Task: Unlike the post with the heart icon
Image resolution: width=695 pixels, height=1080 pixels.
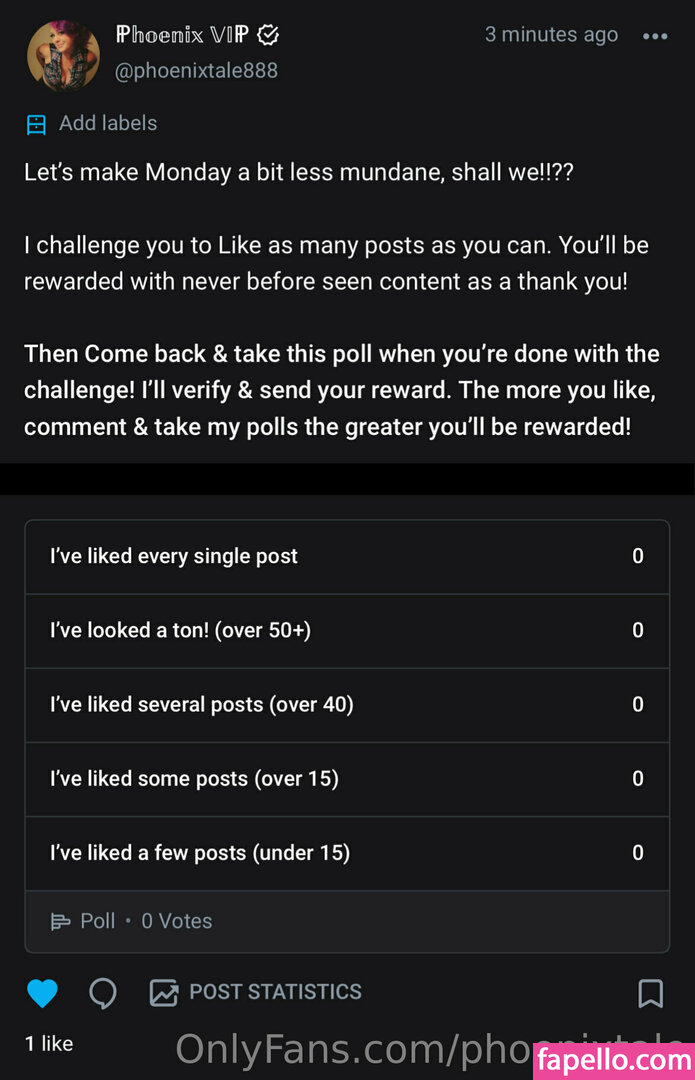Action: (x=42, y=993)
